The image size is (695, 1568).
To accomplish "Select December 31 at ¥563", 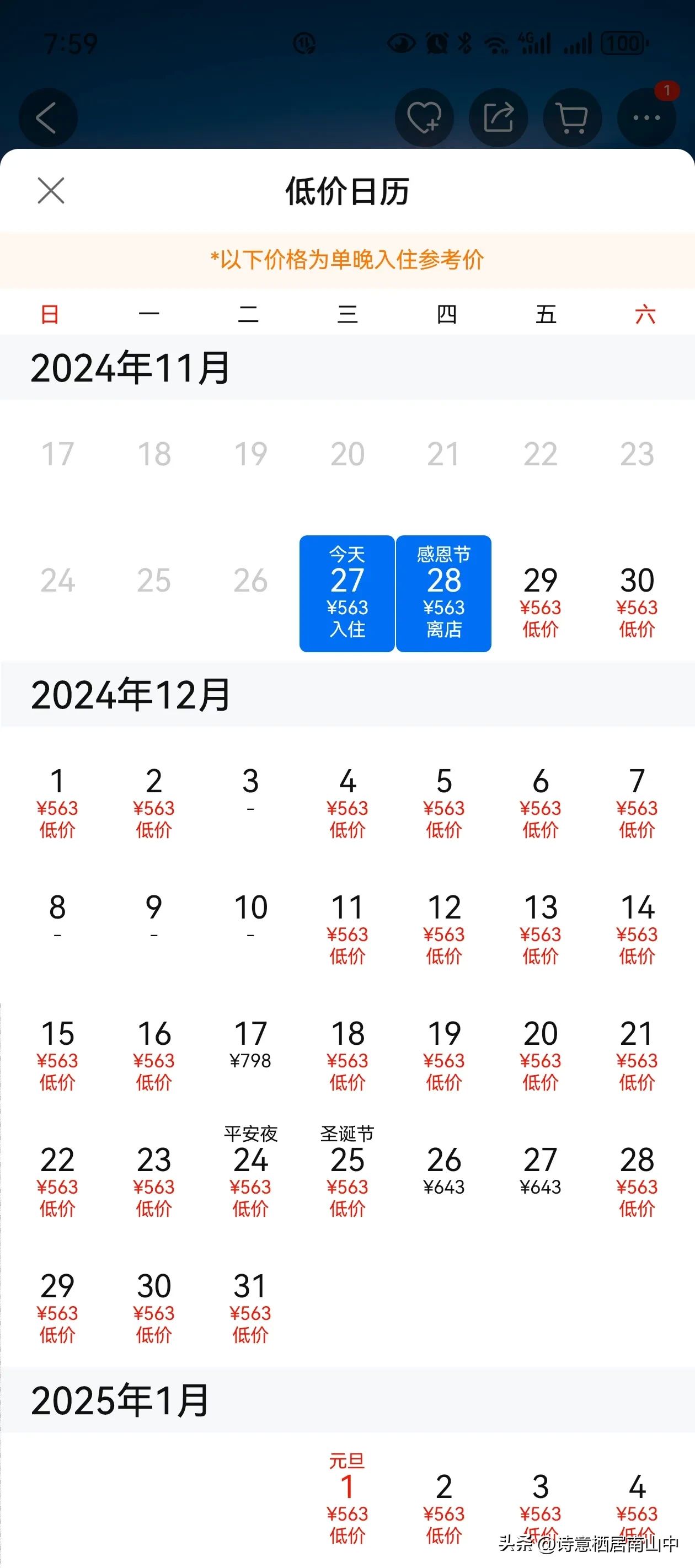I will point(250,1306).
